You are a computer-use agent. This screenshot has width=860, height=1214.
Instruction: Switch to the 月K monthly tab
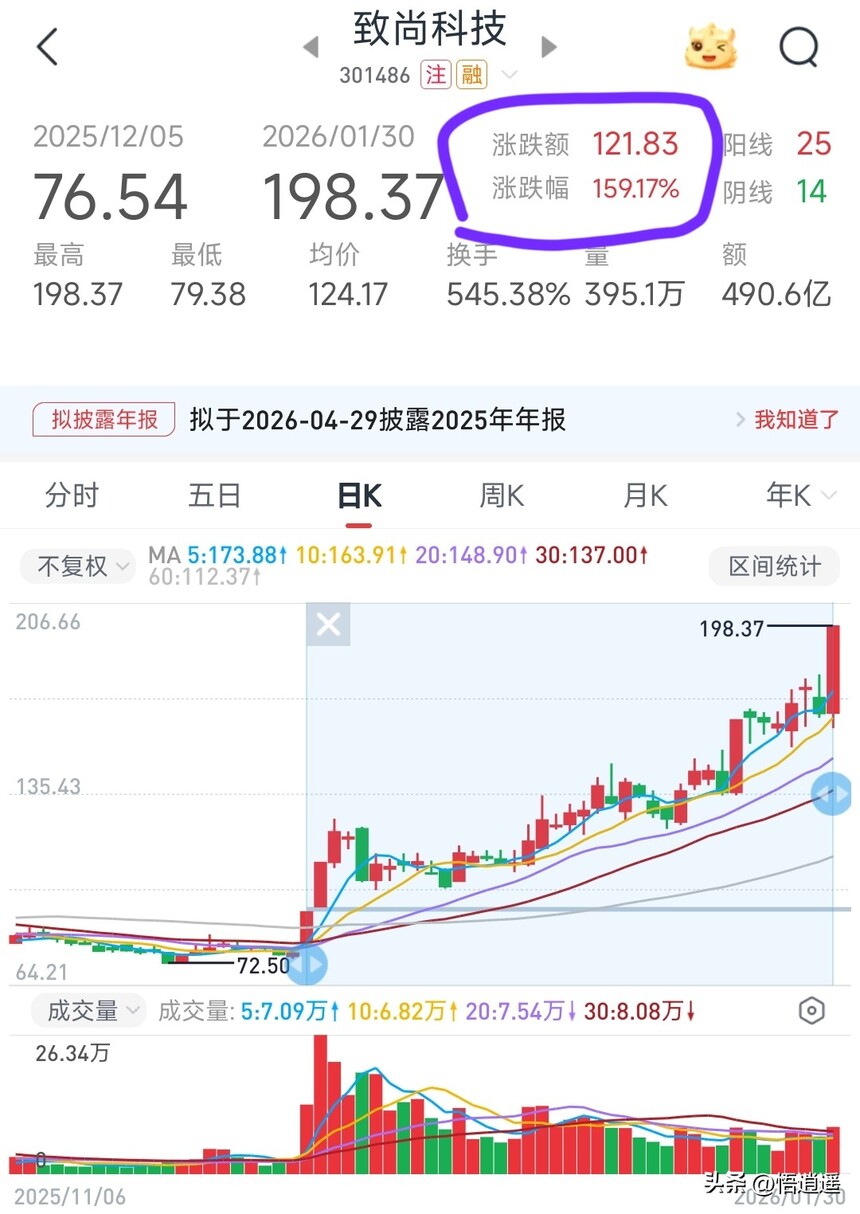tap(644, 495)
